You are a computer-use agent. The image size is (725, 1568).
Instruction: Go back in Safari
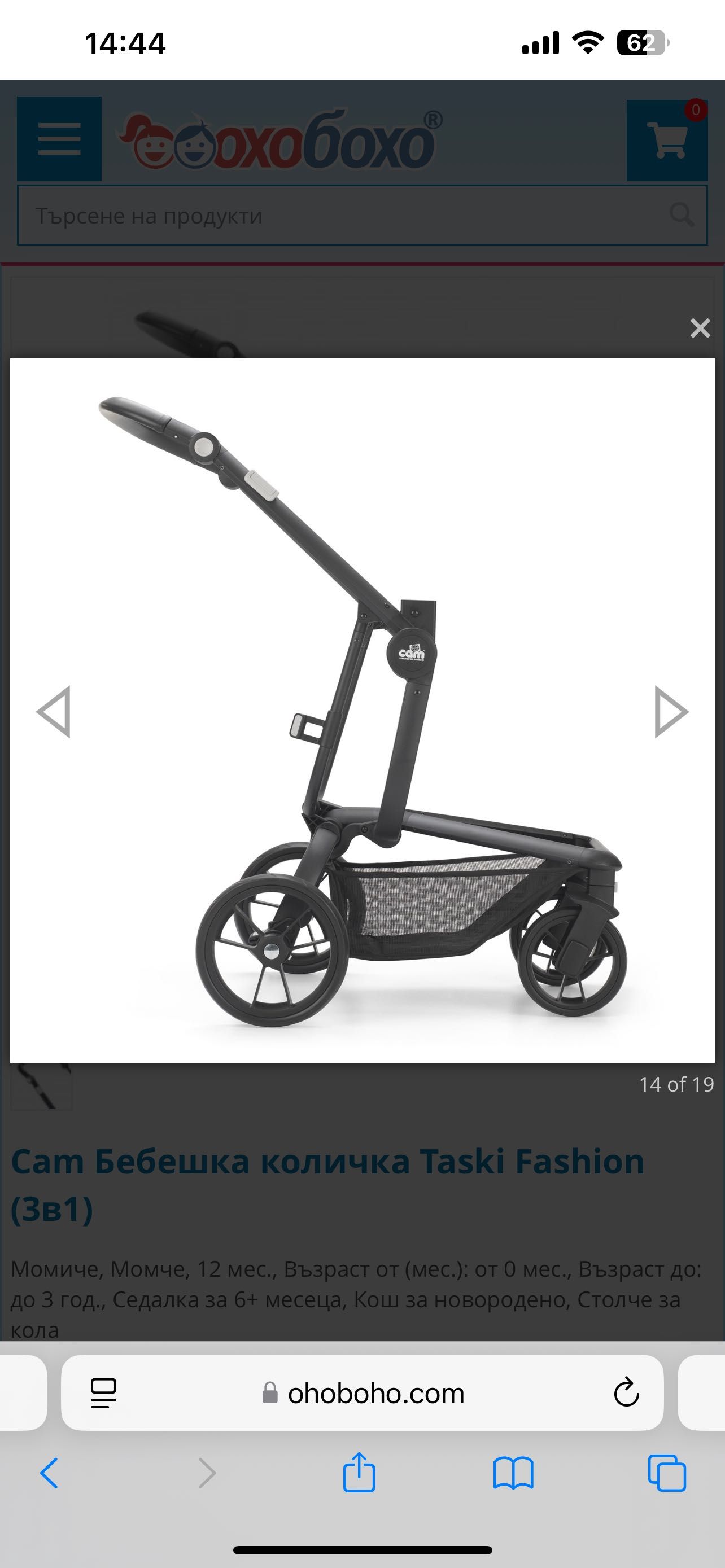[x=49, y=1473]
